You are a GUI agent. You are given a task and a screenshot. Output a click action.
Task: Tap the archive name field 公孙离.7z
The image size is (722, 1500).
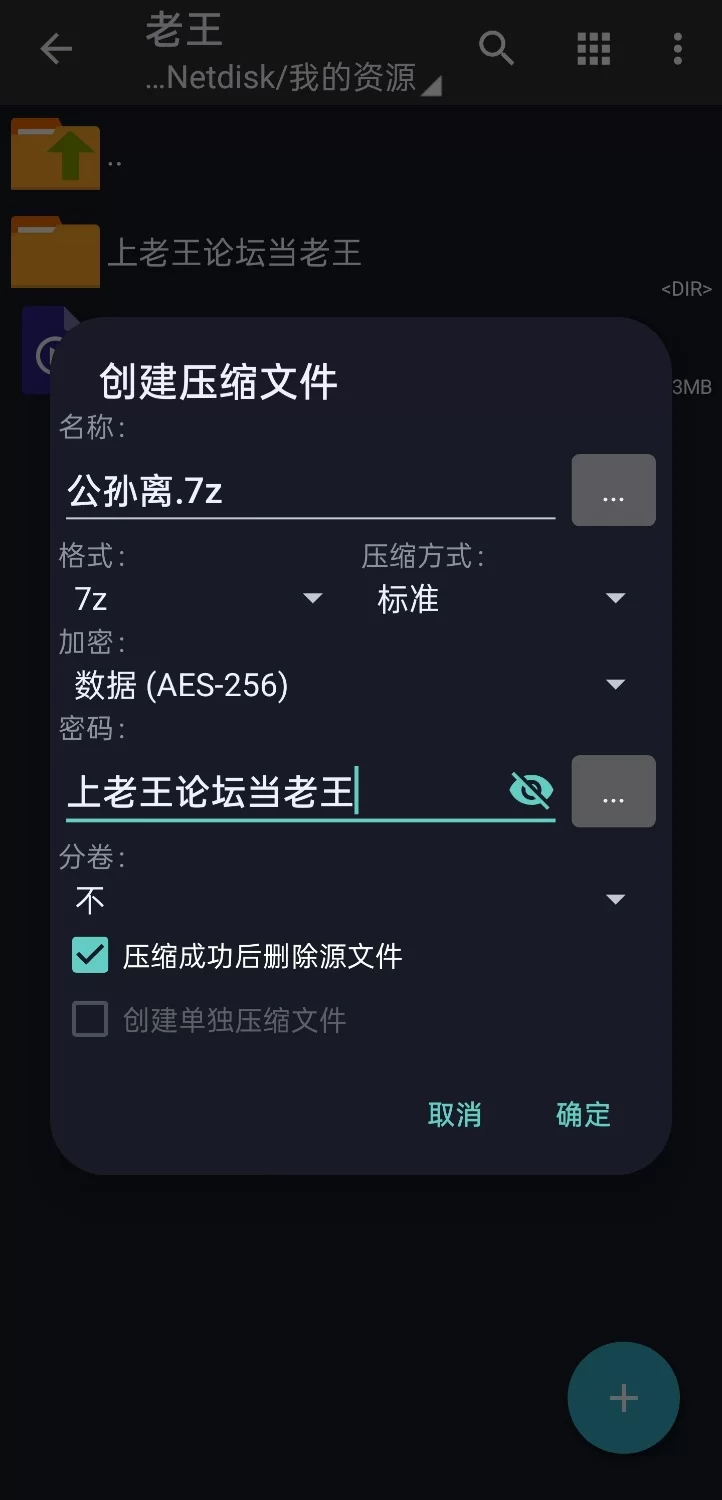click(x=310, y=491)
